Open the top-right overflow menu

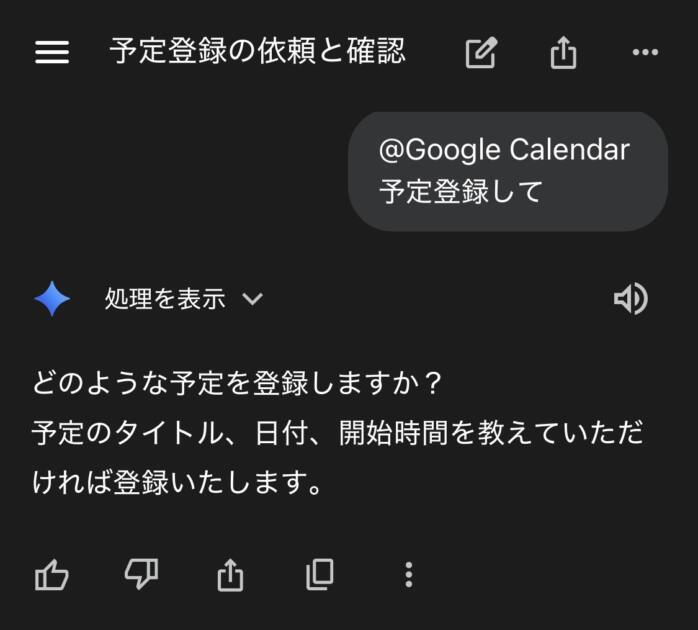pyautogui.click(x=646, y=53)
